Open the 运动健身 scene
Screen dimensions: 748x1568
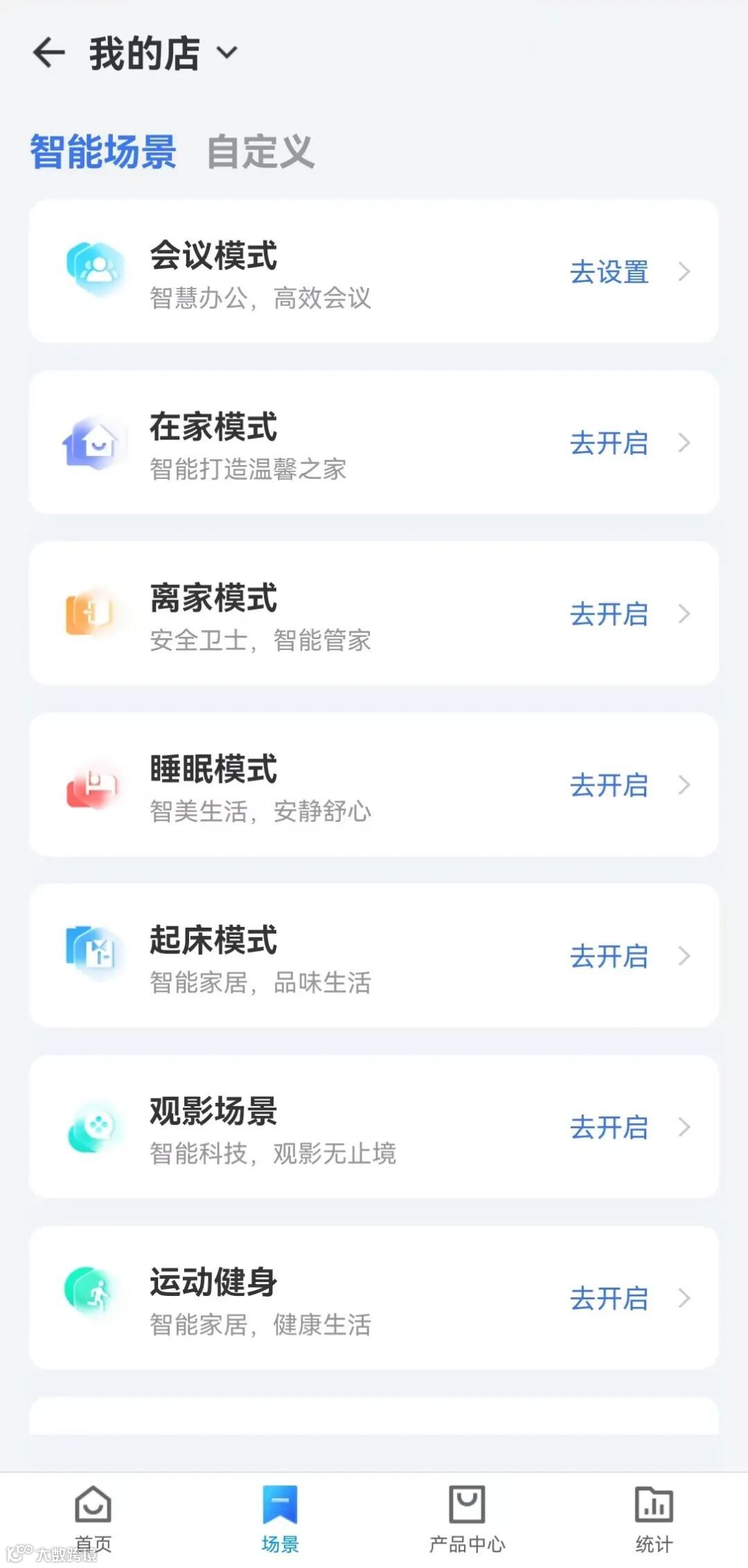pyautogui.click(x=374, y=1297)
